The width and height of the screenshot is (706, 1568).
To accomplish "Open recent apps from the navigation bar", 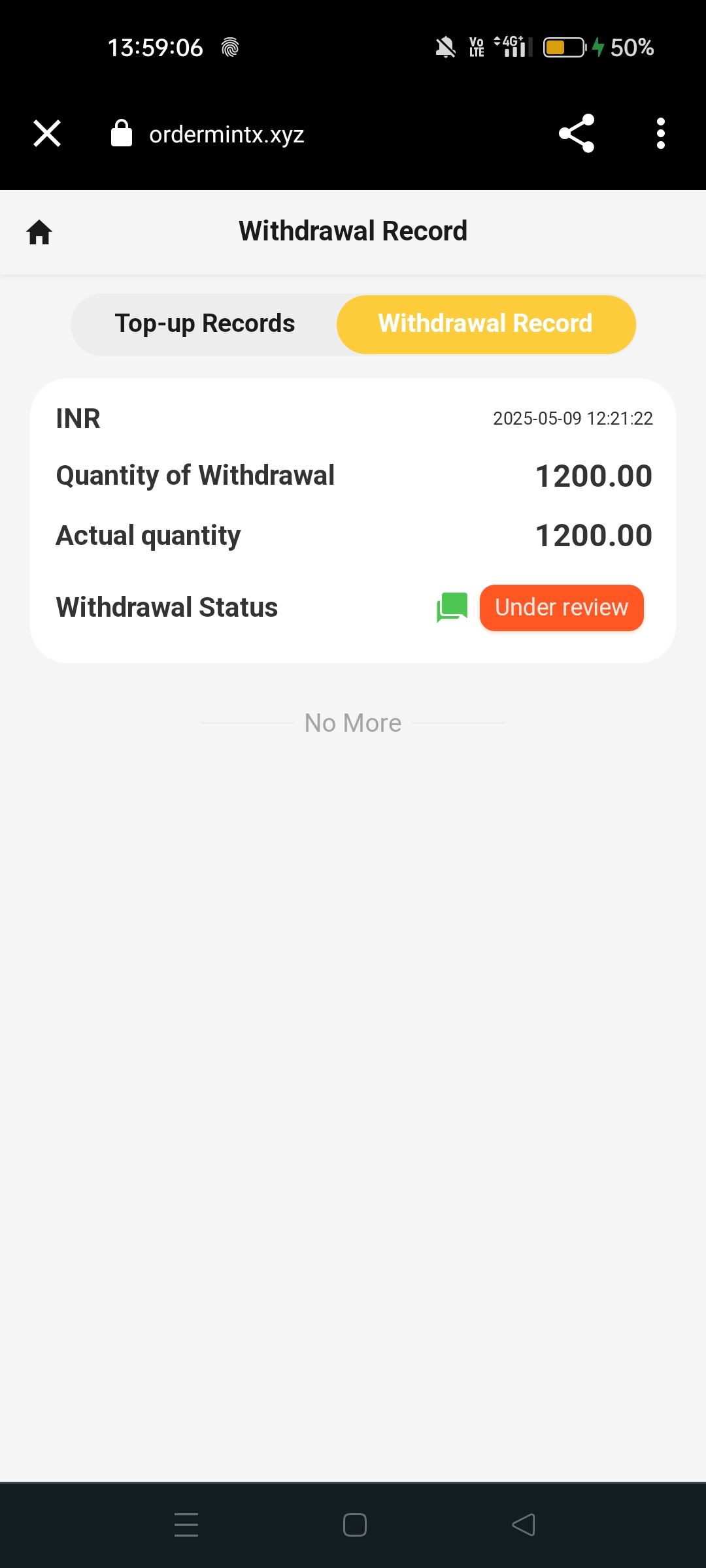I will coord(186,1525).
